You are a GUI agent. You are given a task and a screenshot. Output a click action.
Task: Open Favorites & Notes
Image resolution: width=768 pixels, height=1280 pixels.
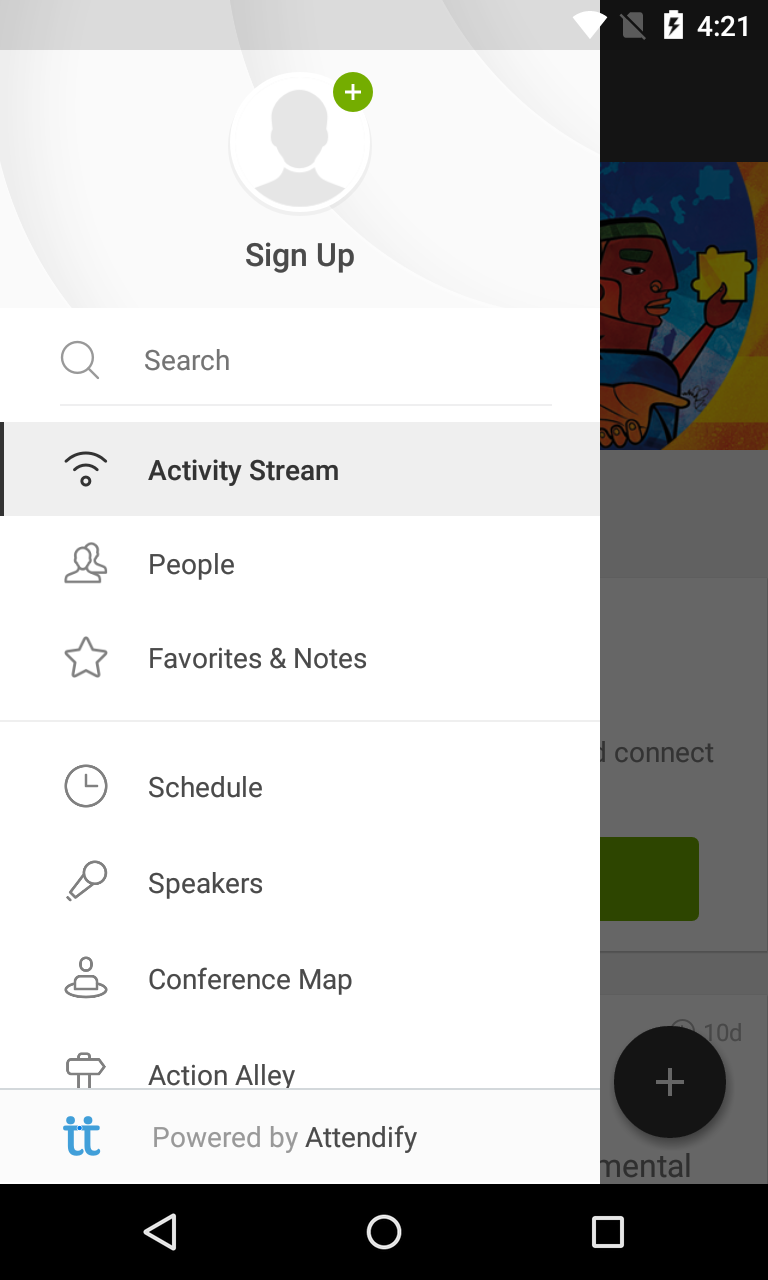(257, 659)
